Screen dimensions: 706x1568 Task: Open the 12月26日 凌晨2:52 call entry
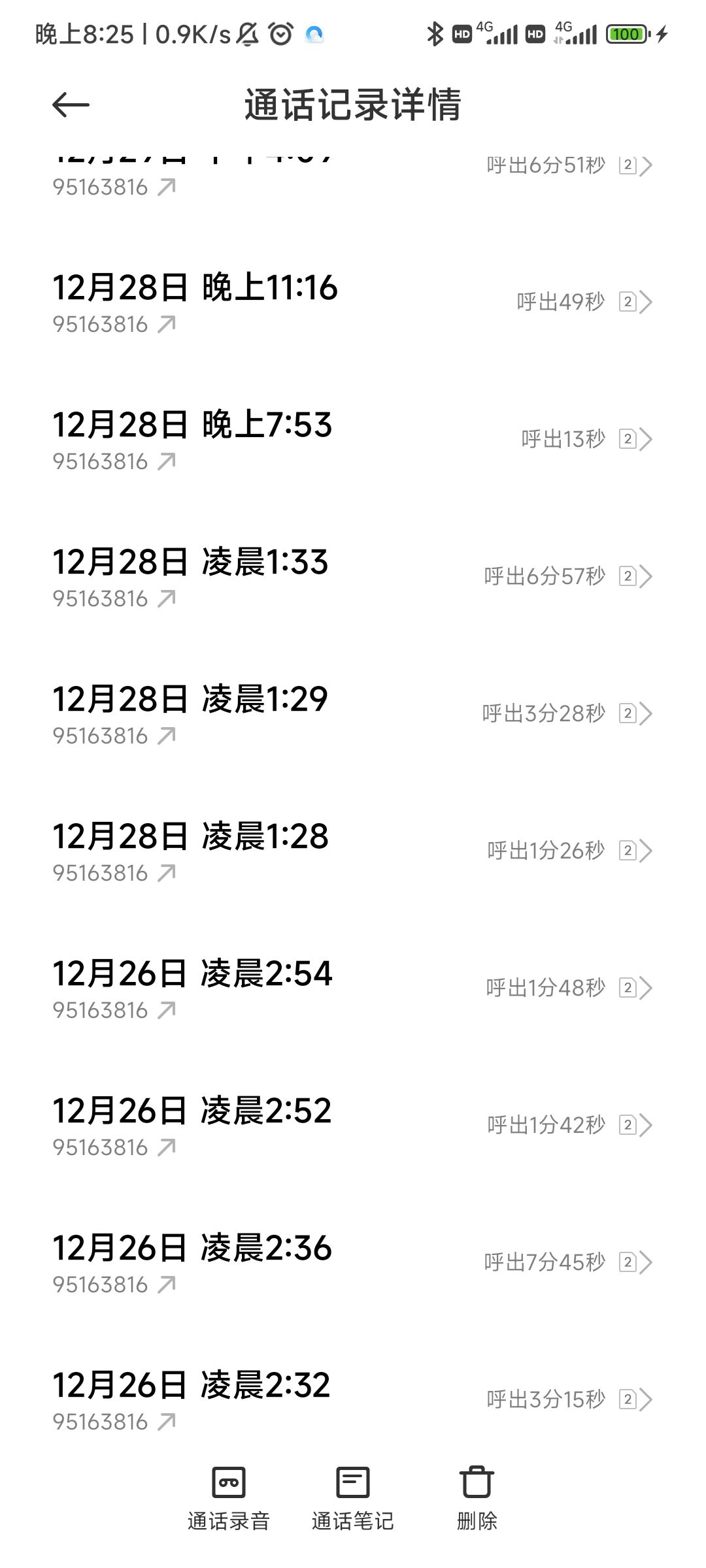353,1126
